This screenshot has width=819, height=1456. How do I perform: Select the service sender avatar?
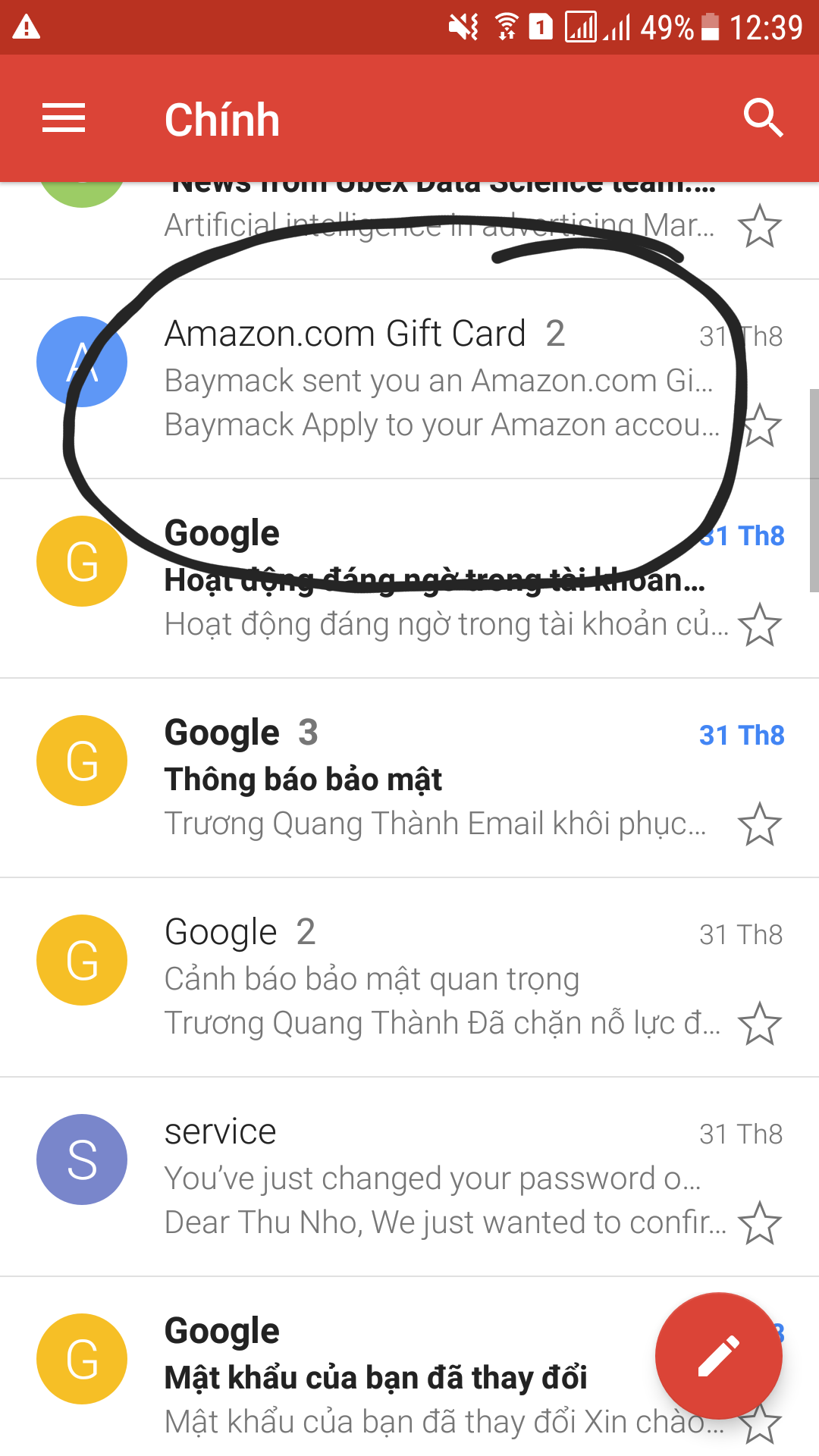pos(82,1159)
